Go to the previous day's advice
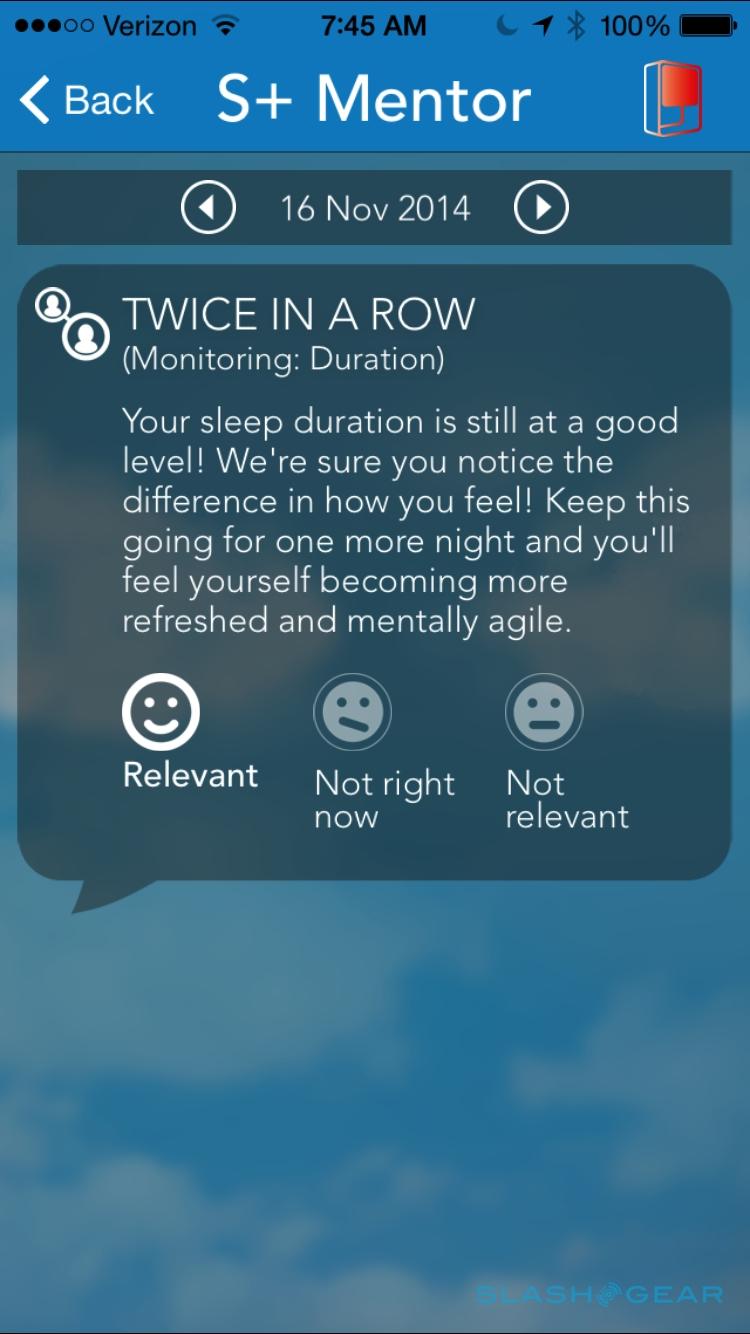This screenshot has width=750, height=1334. (208, 208)
